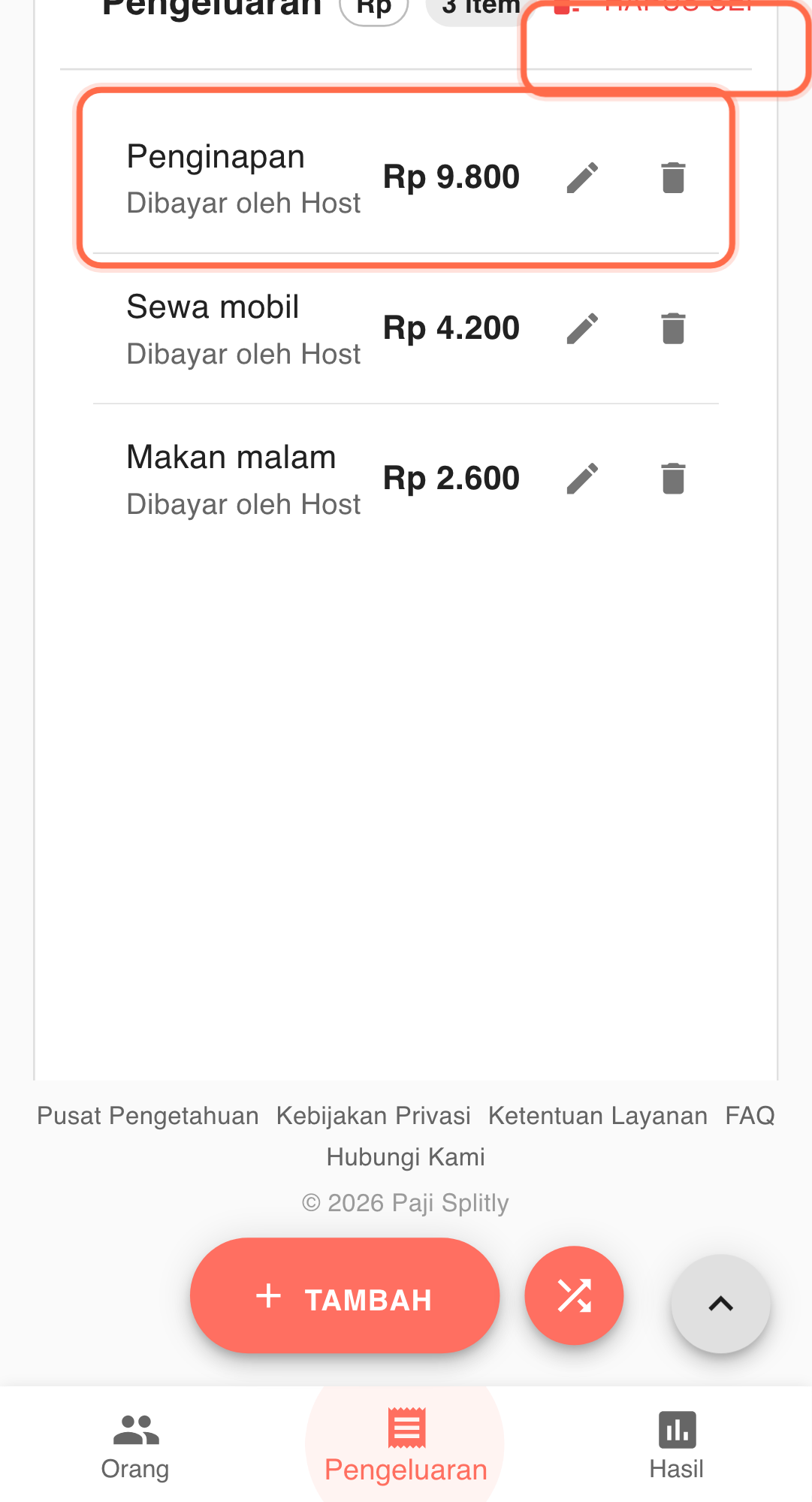This screenshot has width=812, height=1502.
Task: Delete the Penginapan expense
Action: point(673,178)
